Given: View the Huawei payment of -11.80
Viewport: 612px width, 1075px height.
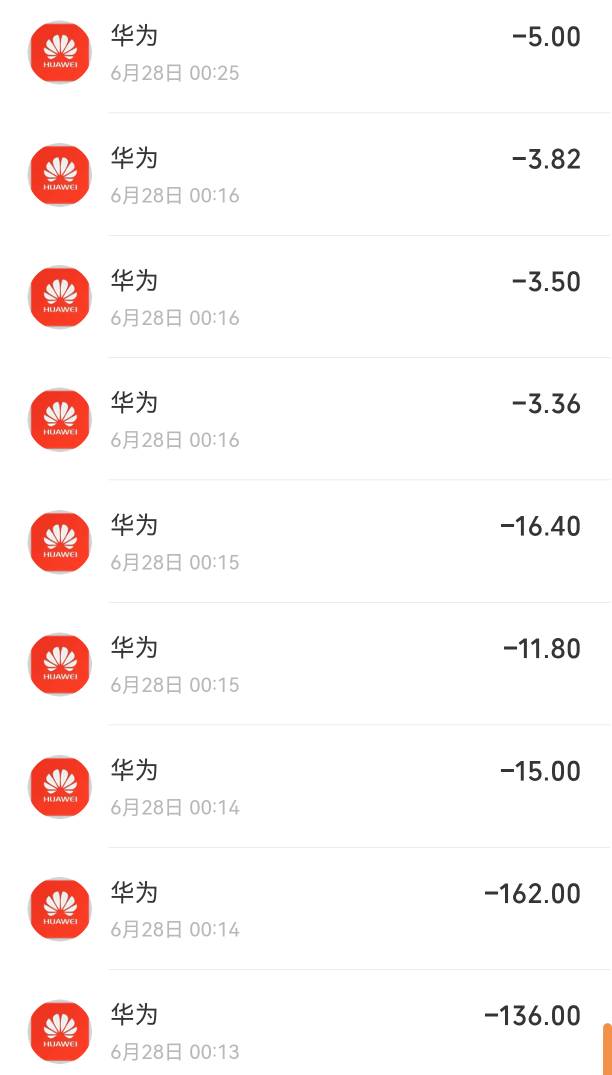Looking at the screenshot, I should [x=306, y=664].
